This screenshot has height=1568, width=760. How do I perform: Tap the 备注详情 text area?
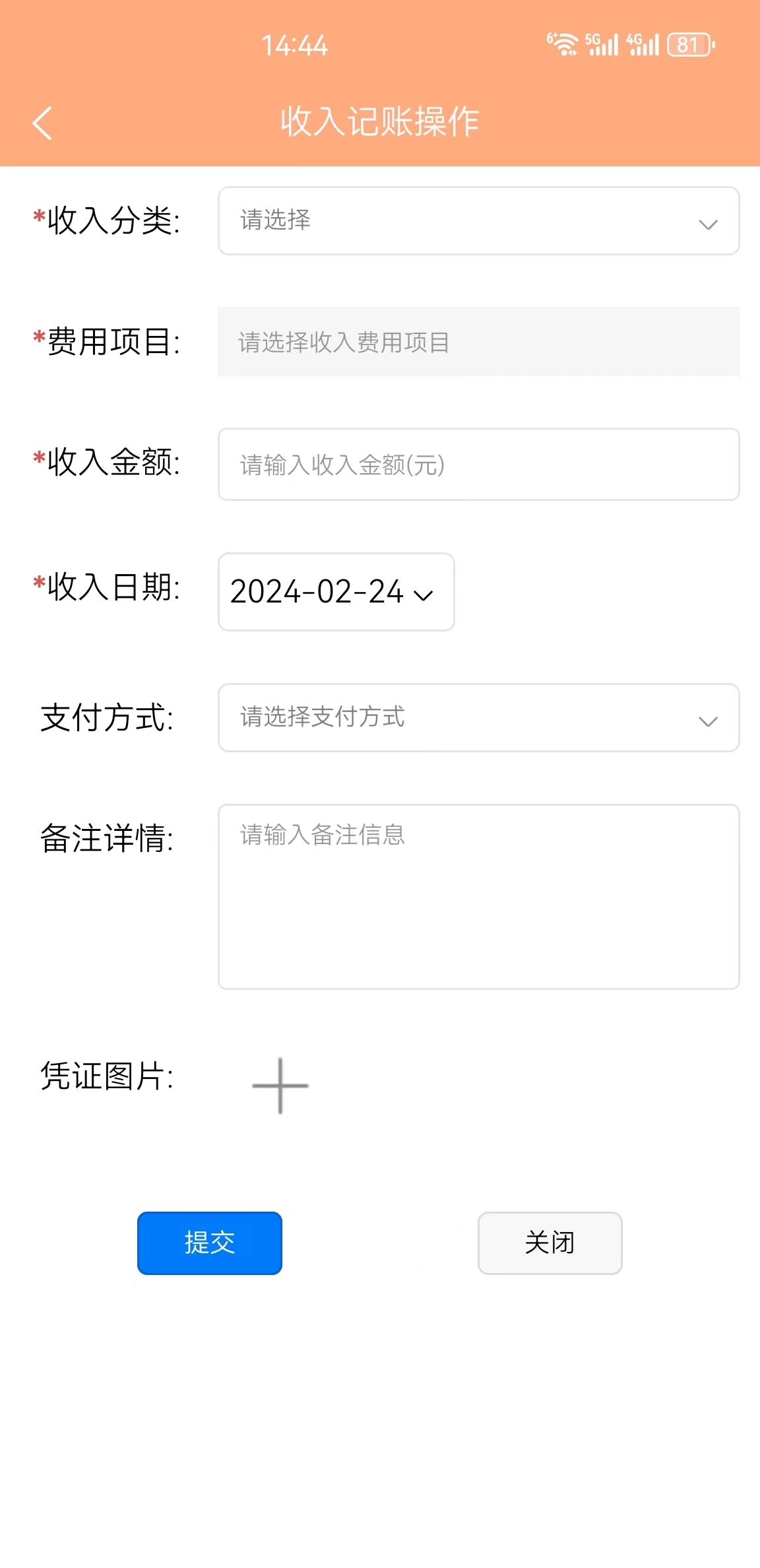click(x=478, y=896)
